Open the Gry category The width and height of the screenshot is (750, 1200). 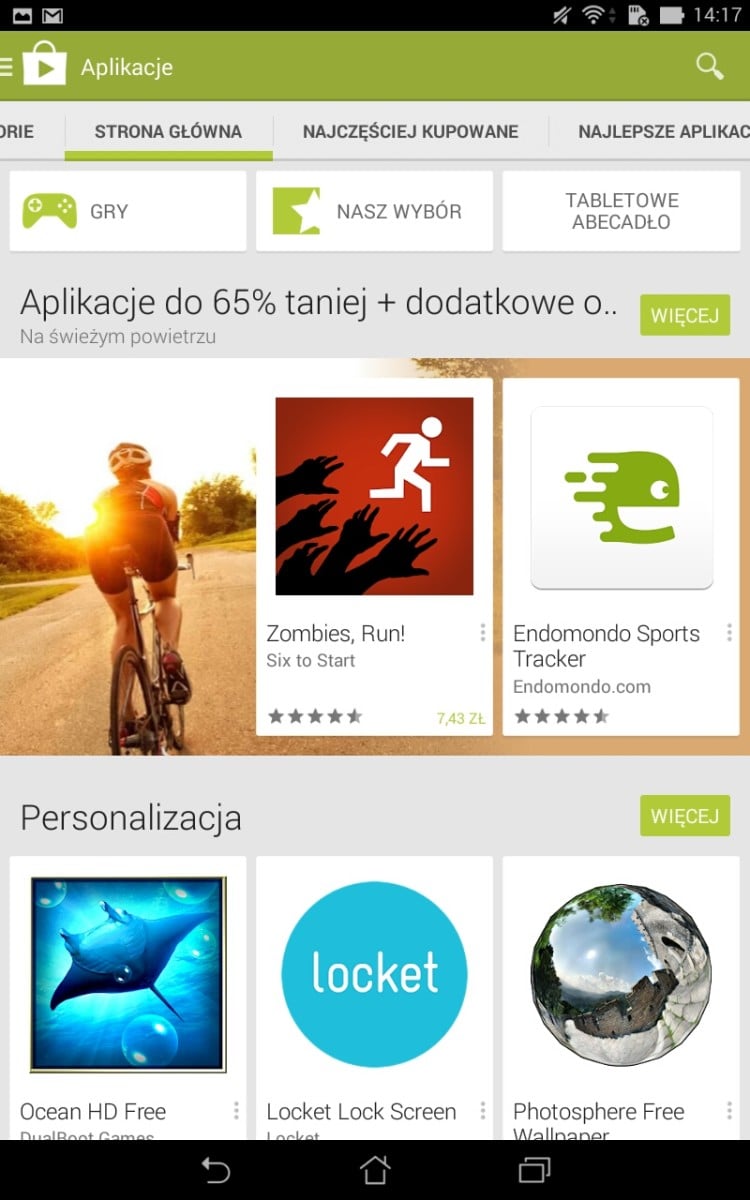[x=128, y=211]
